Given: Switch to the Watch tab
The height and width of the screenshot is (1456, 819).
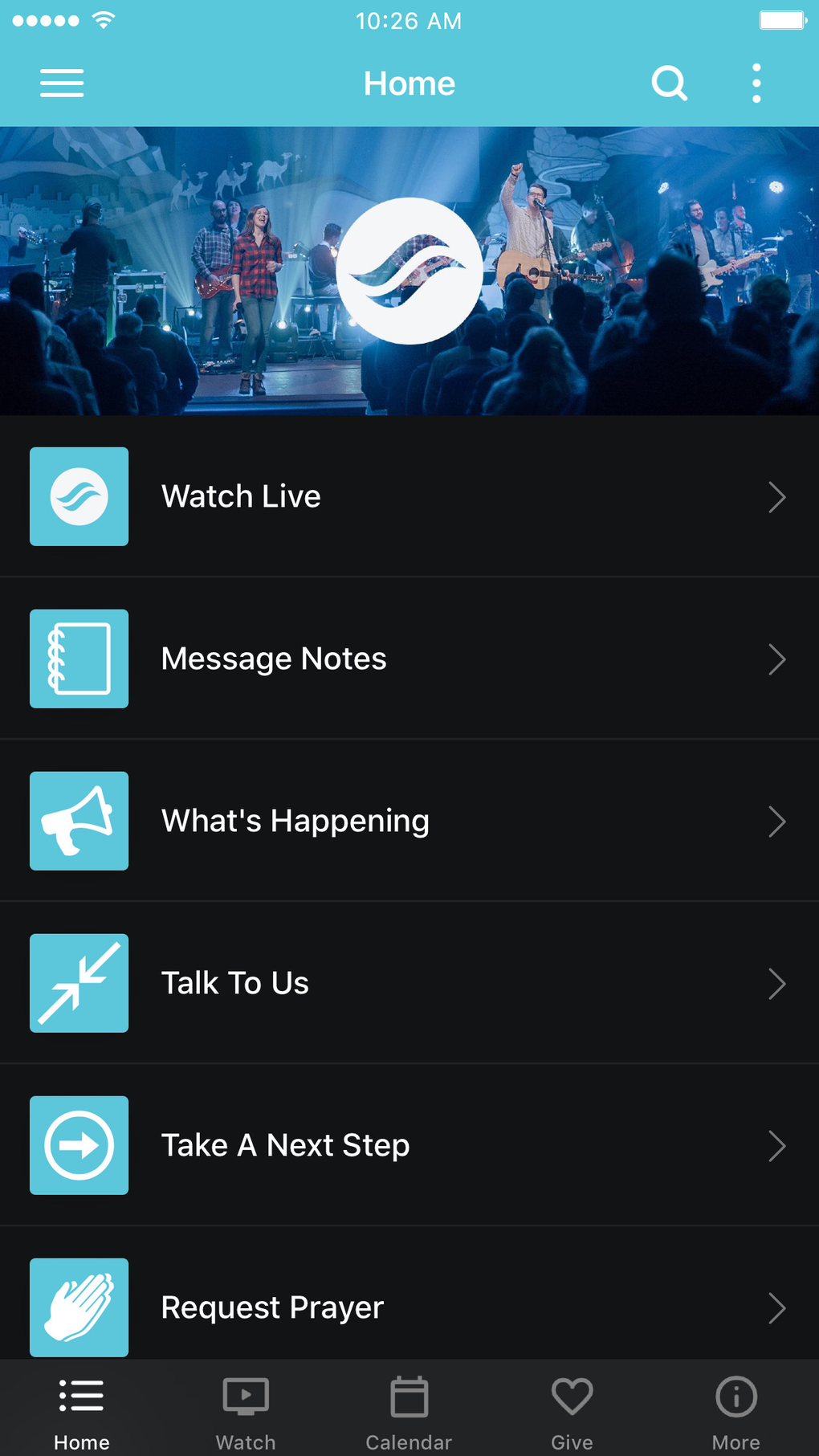Looking at the screenshot, I should 246,1412.
